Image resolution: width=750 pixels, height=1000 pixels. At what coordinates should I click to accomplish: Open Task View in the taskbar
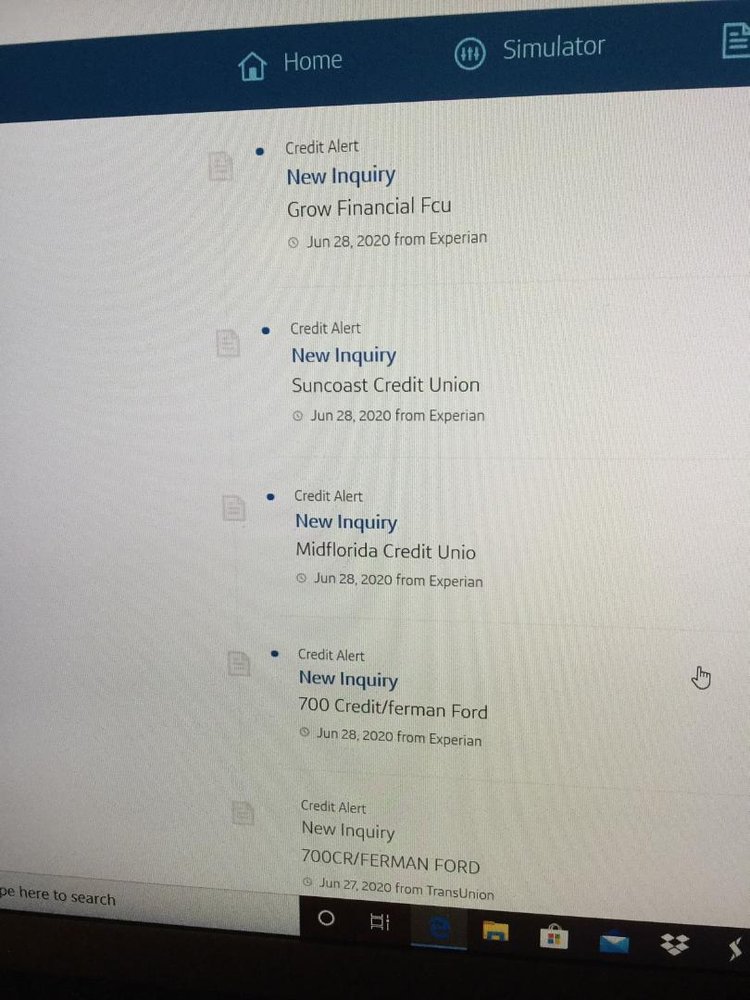pos(380,922)
